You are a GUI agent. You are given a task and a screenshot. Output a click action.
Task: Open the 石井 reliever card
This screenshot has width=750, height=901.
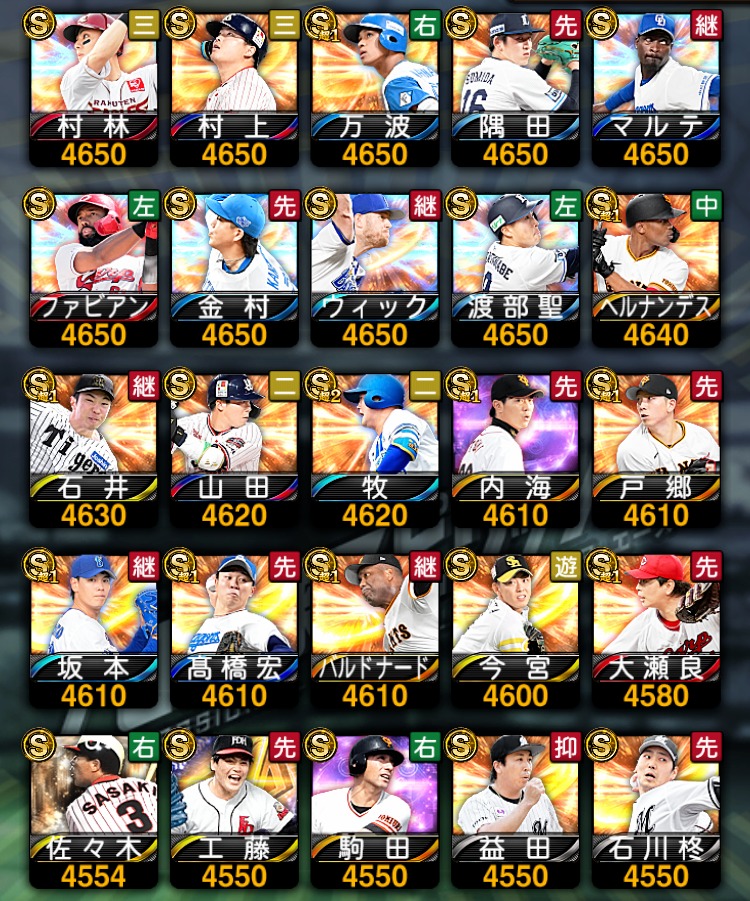[x=94, y=448]
